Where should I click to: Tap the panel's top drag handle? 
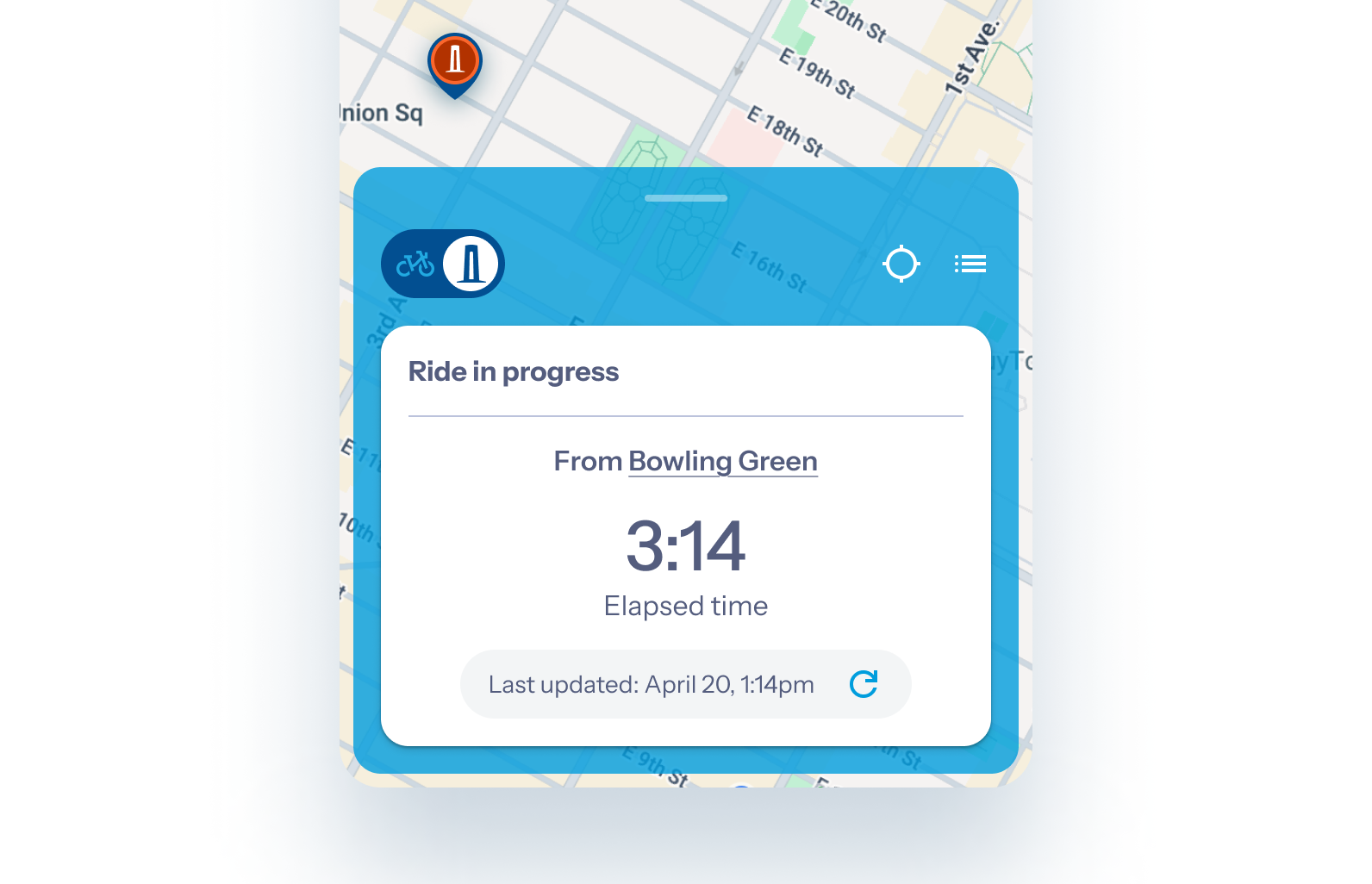[686, 198]
